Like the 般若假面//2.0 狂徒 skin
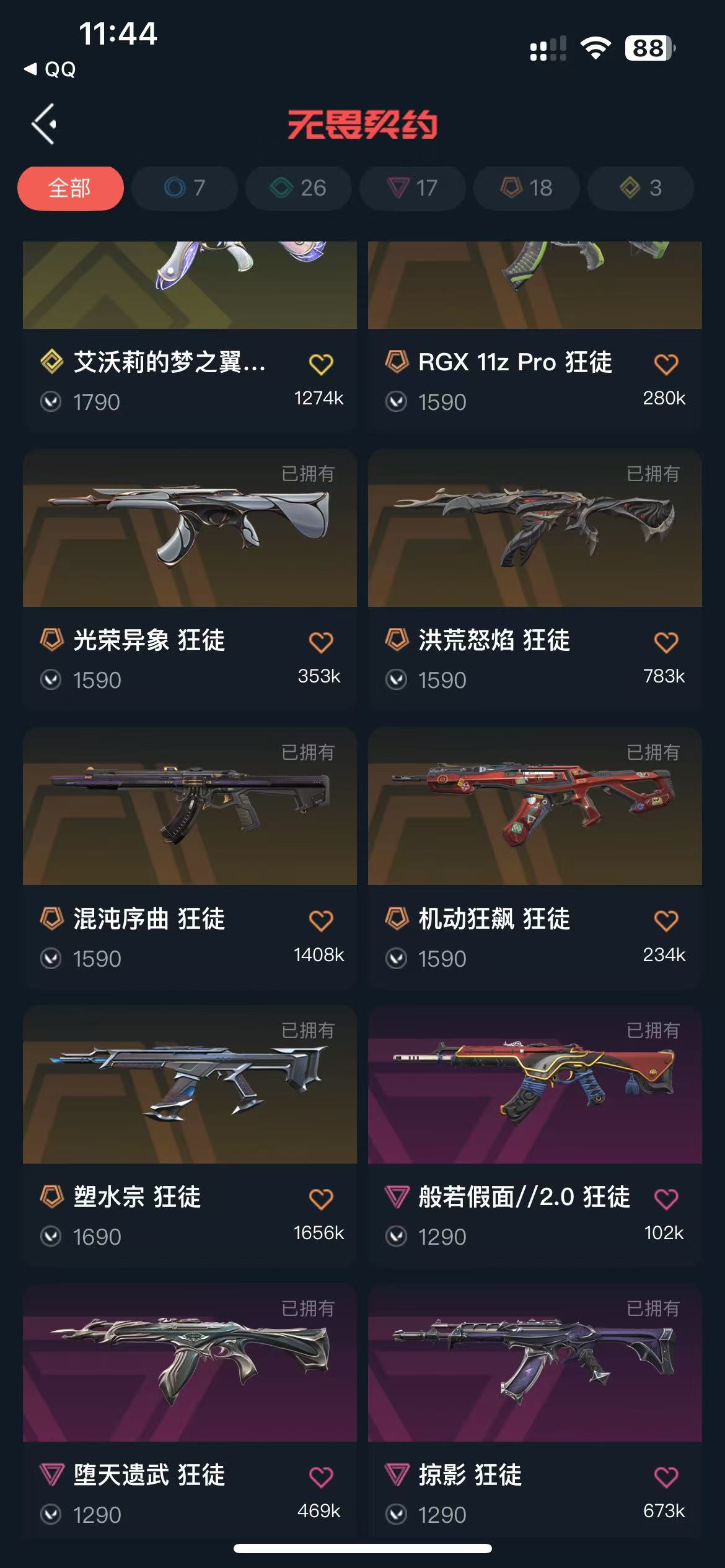 coord(666,1199)
